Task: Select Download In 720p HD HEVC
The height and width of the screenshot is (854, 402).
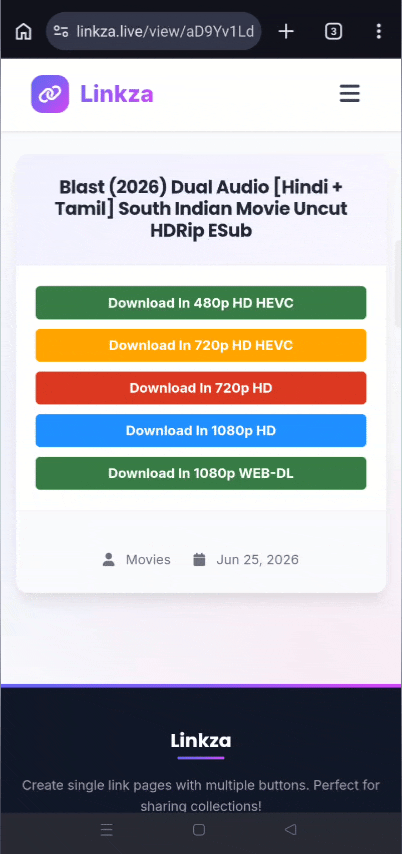Action: [x=201, y=345]
